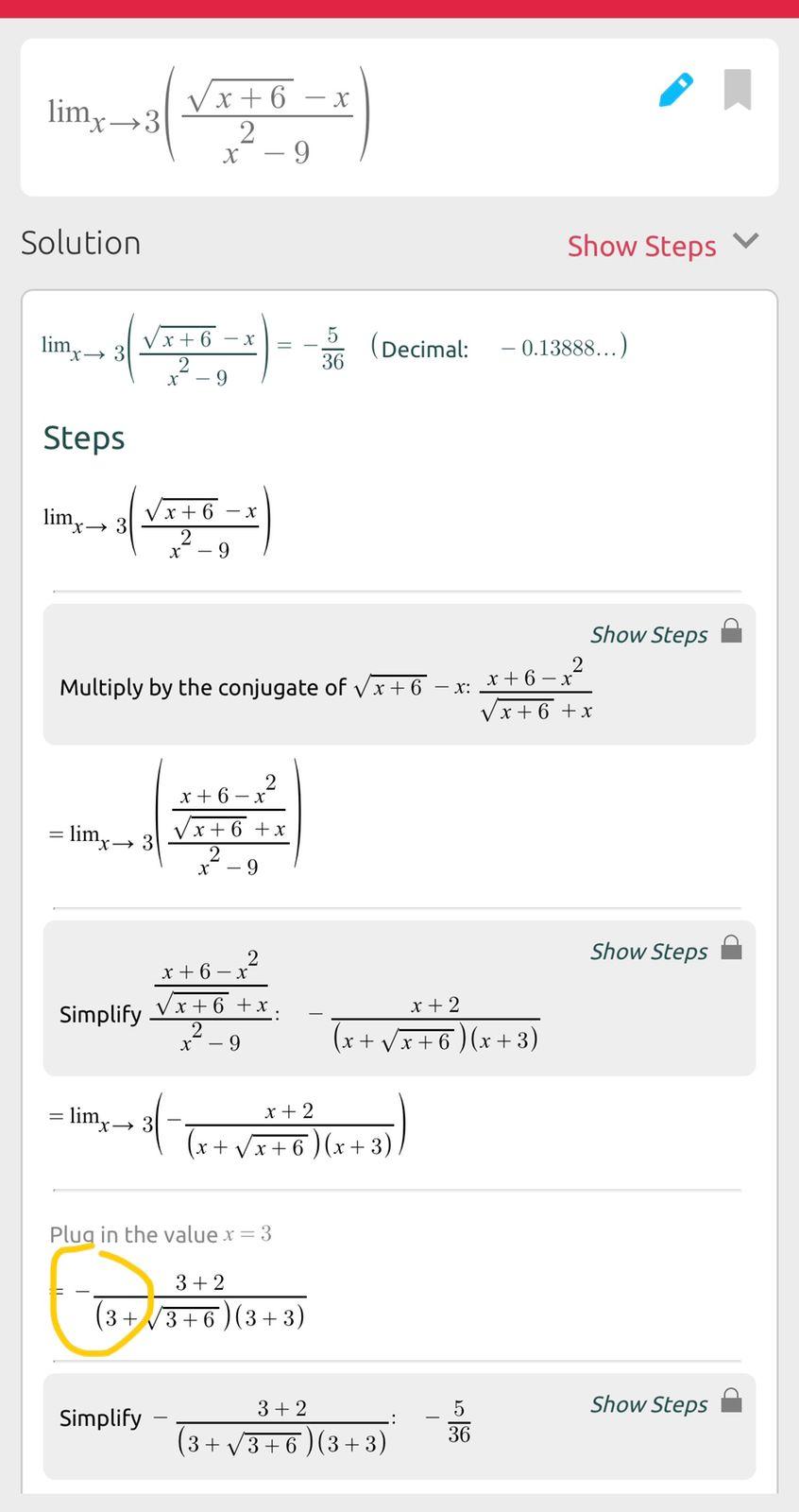799x1512 pixels.
Task: Toggle the red Show Steps expander beside Solution
Action: coord(661,246)
